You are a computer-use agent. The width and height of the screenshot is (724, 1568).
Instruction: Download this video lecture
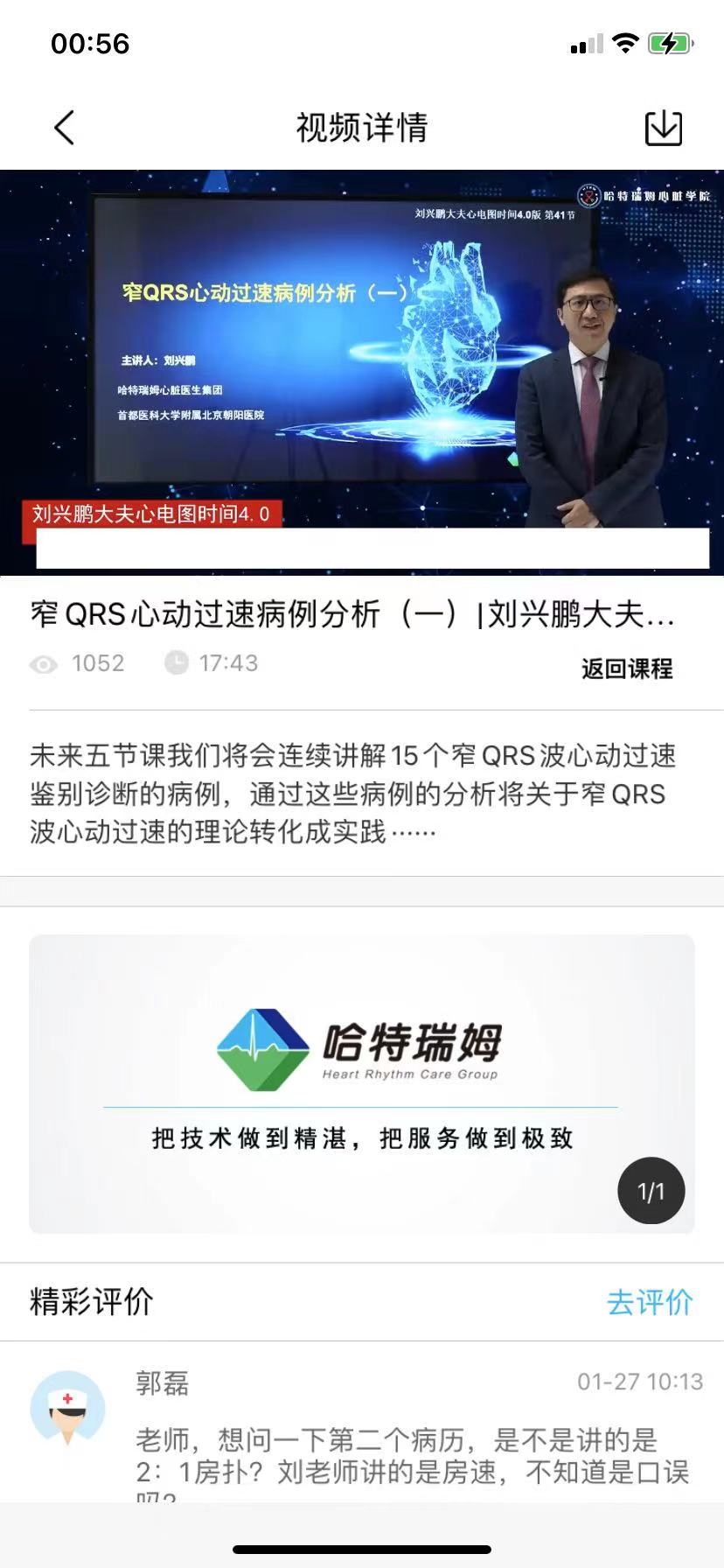663,128
